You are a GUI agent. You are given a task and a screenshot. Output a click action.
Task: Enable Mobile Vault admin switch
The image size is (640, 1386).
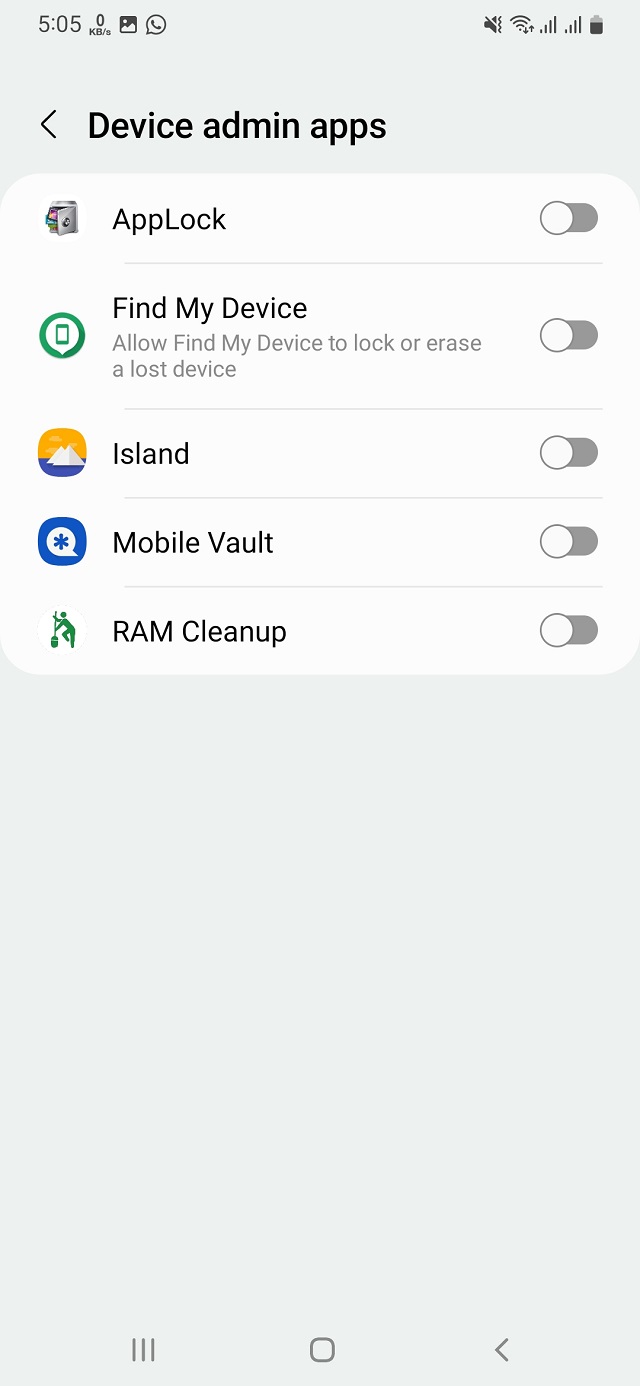point(568,542)
